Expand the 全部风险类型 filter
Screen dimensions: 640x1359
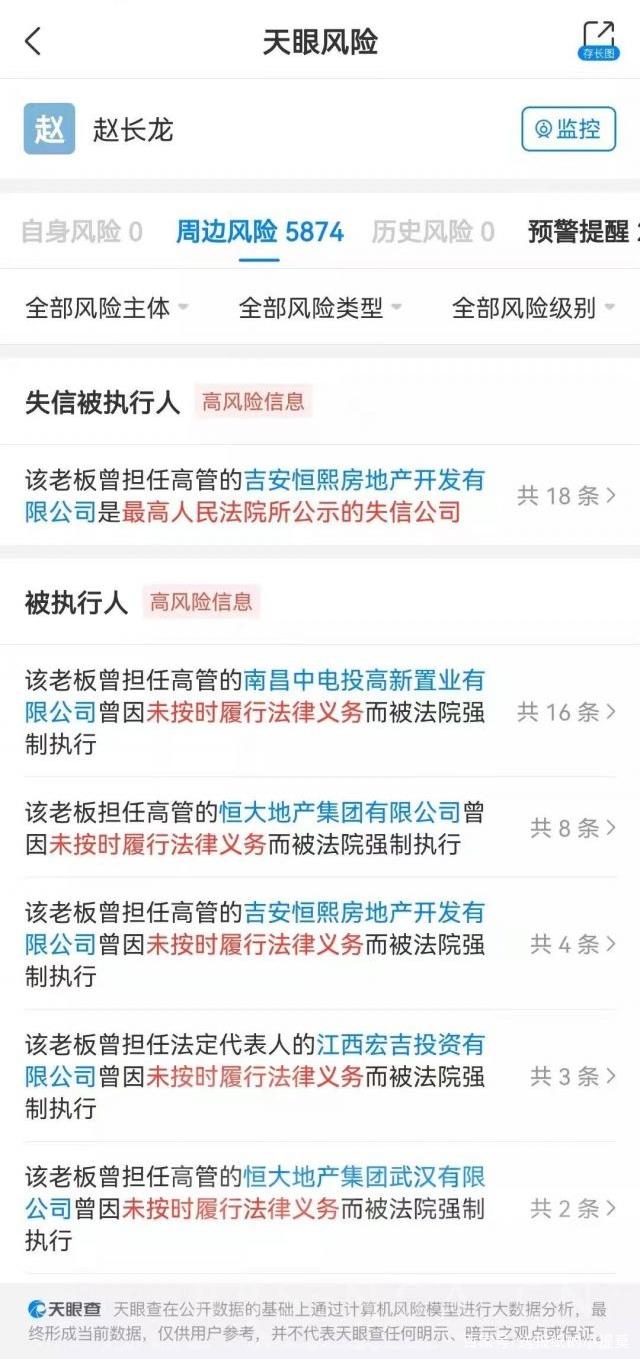[320, 308]
